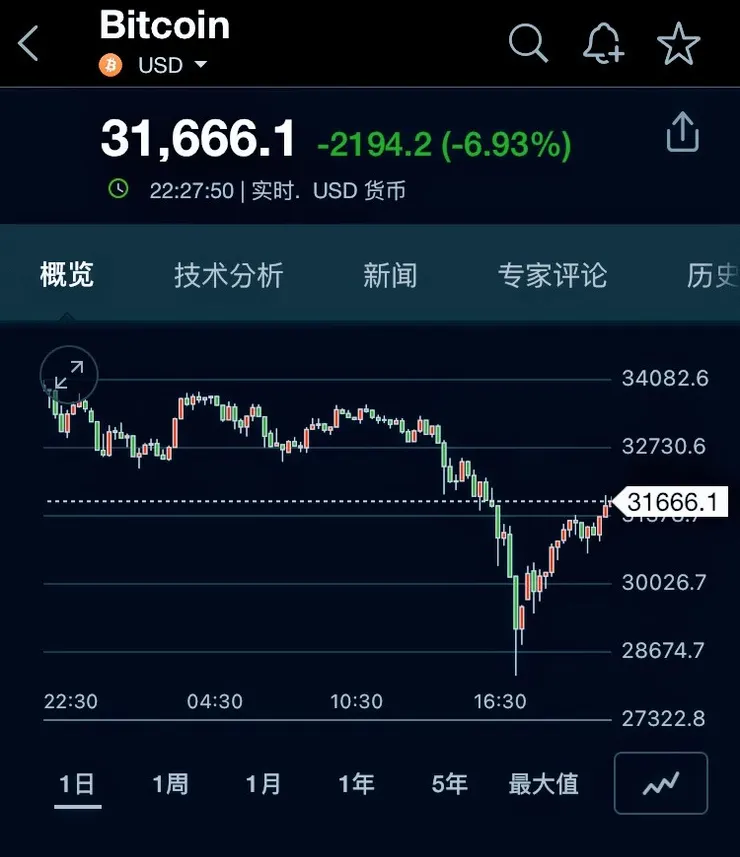This screenshot has width=740, height=857.
Task: Open the USD currency dropdown
Action: [172, 65]
